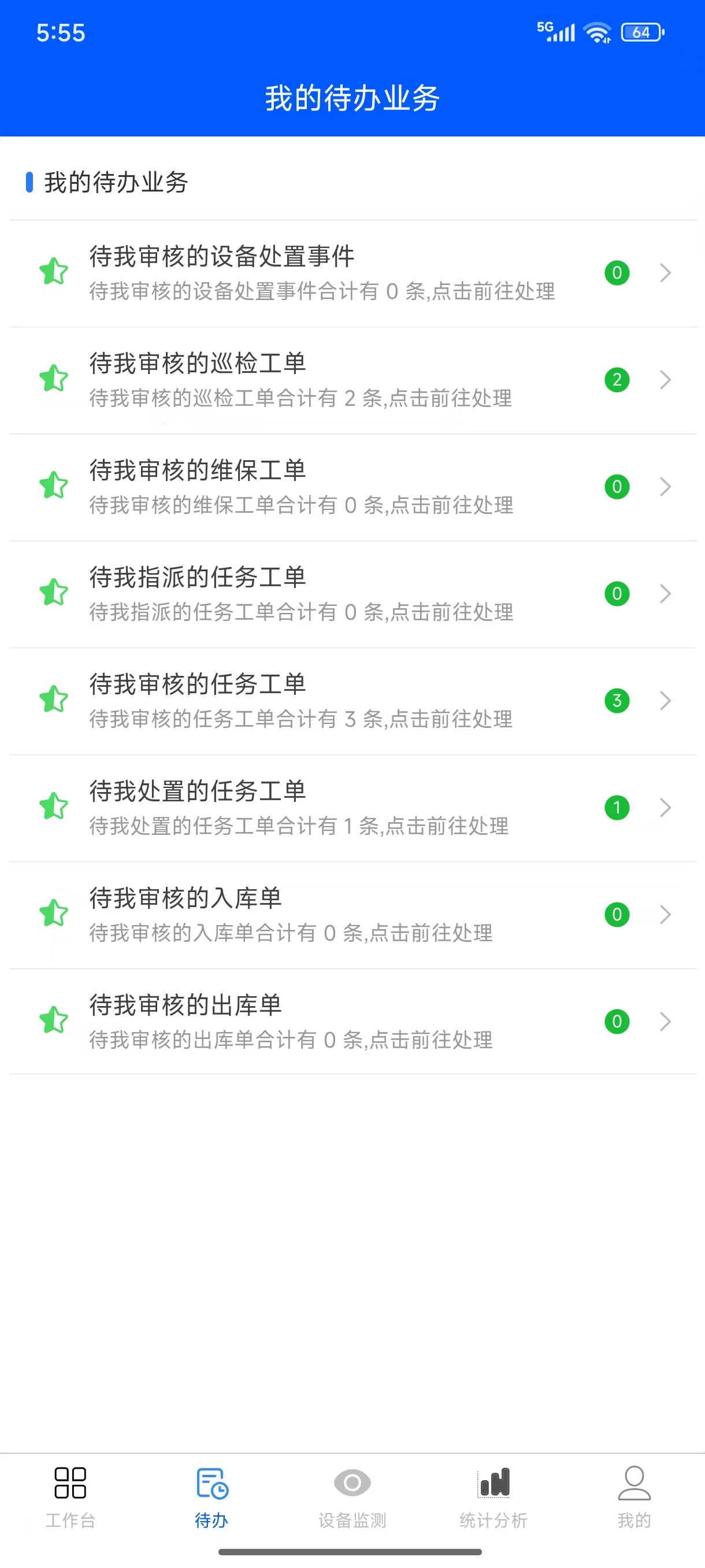Select 待我审核的入库单 entry
705x1568 pixels.
352,915
